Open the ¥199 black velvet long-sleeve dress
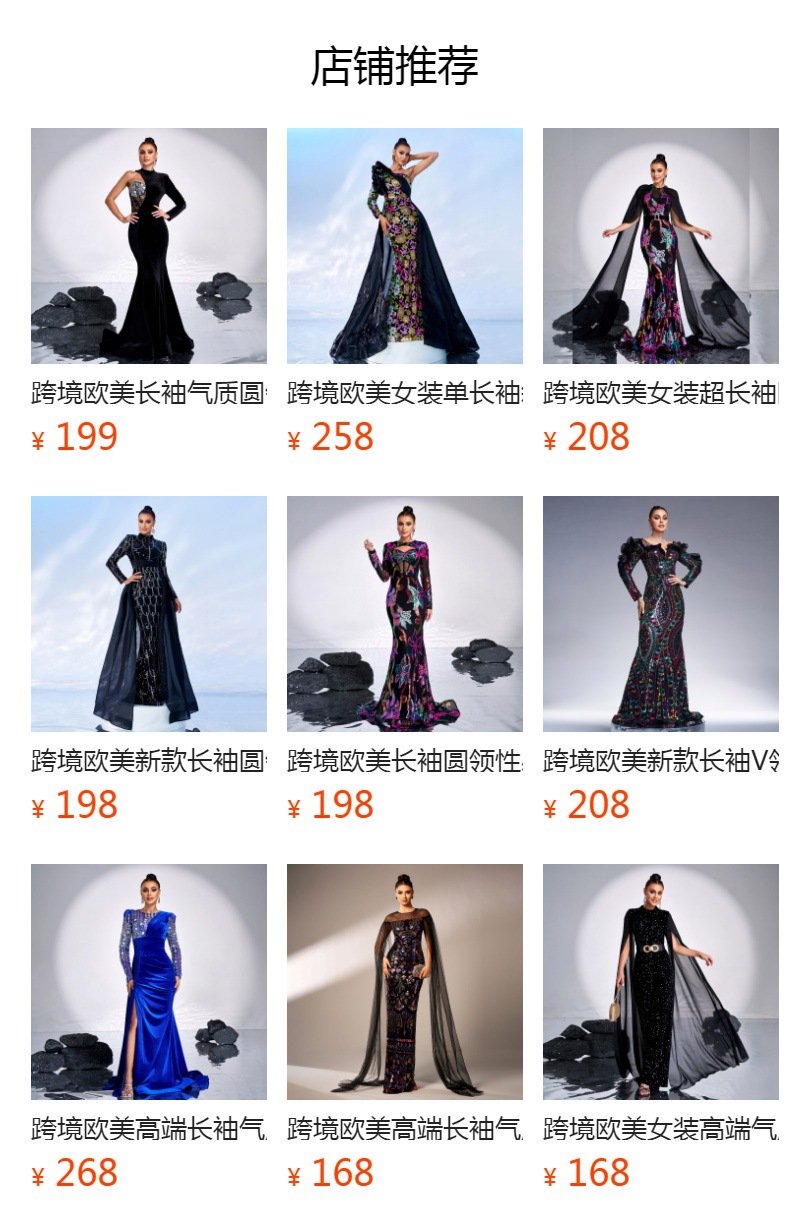Viewport: 790px width, 1232px height. tap(148, 246)
